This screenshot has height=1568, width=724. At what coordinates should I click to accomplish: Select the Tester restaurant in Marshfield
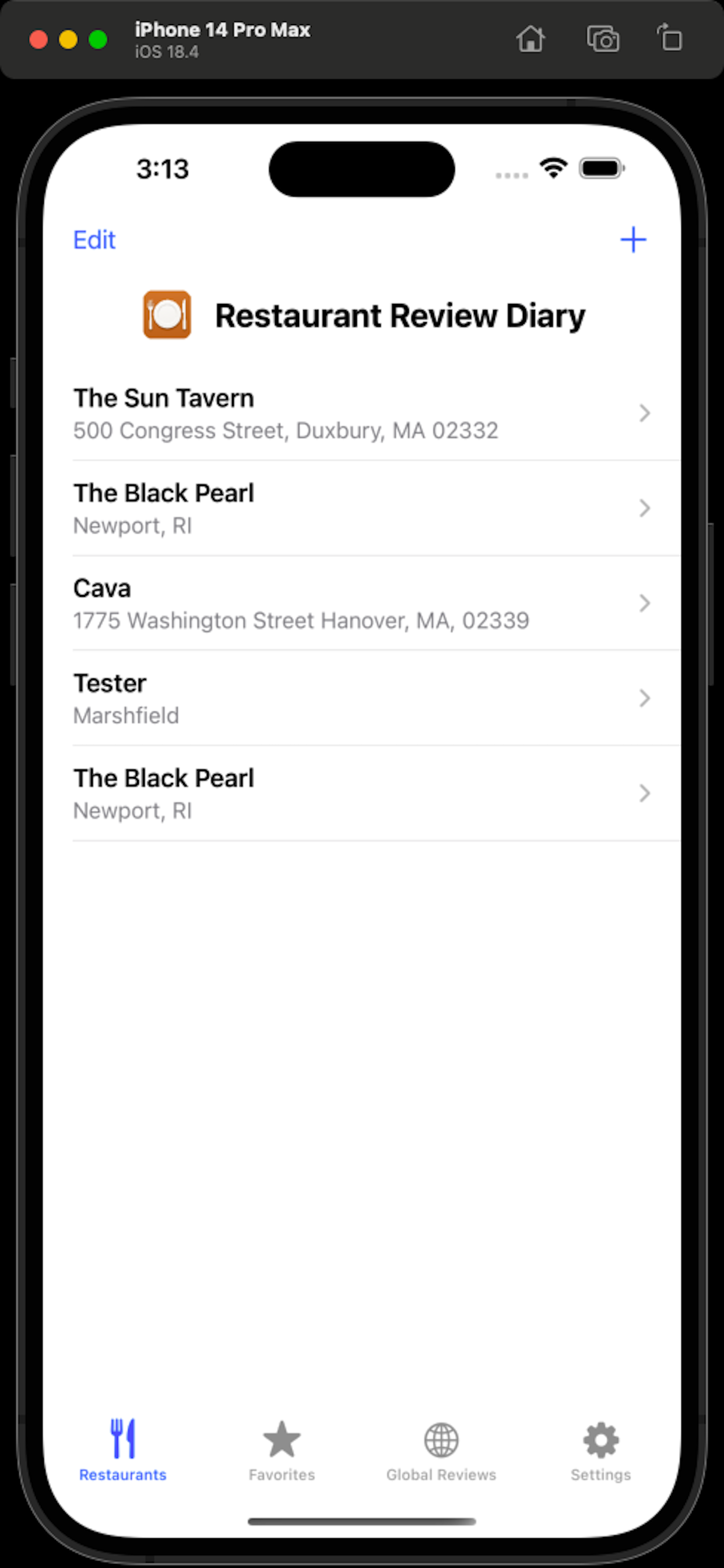pyautogui.click(x=361, y=698)
